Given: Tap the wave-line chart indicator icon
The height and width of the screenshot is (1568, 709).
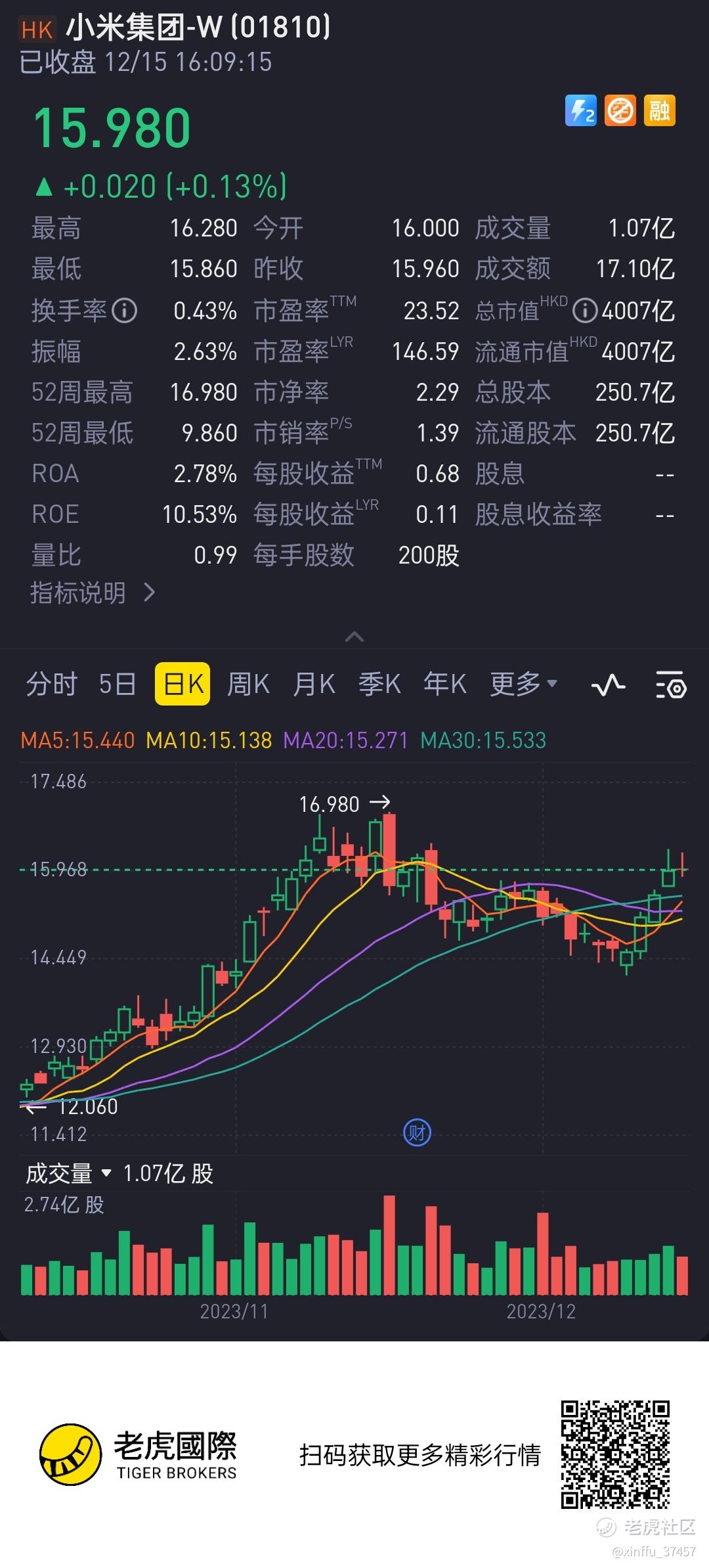Looking at the screenshot, I should [x=608, y=686].
